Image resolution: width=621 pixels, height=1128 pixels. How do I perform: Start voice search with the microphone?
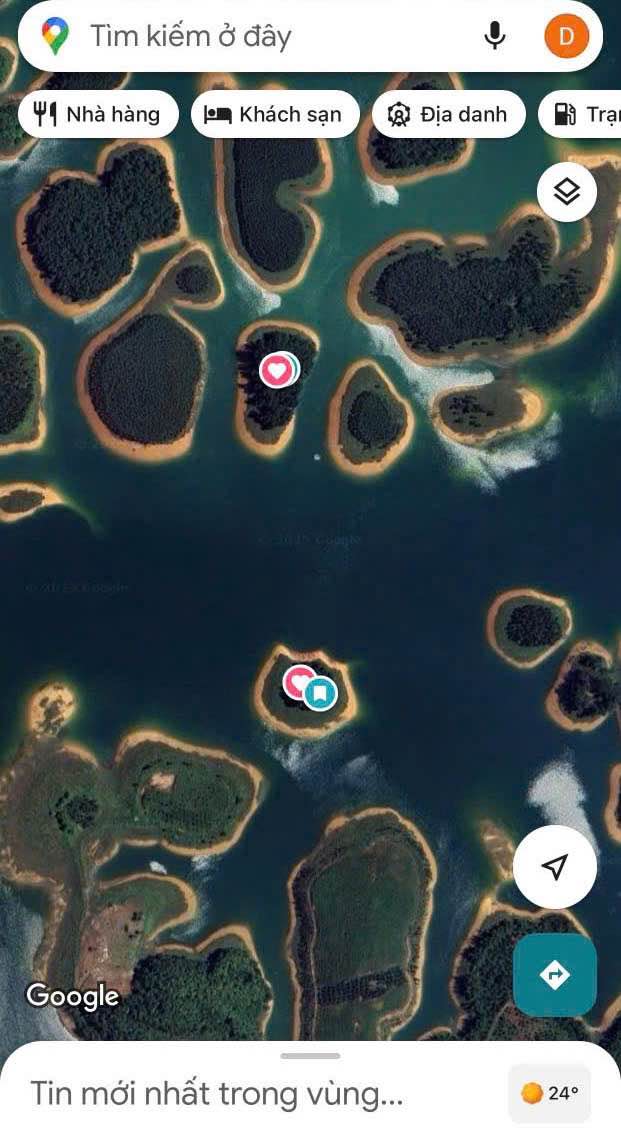tap(494, 37)
